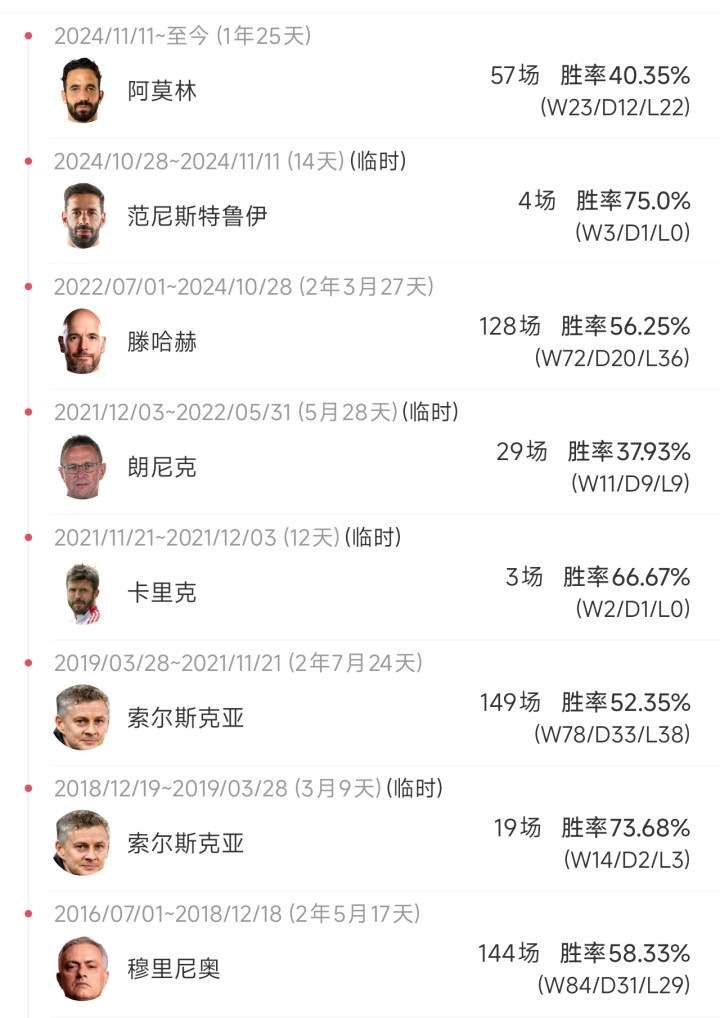This screenshot has height=1018, width=720.
Task: View 穆里尼奥's coach record row
Action: [x=370, y=969]
